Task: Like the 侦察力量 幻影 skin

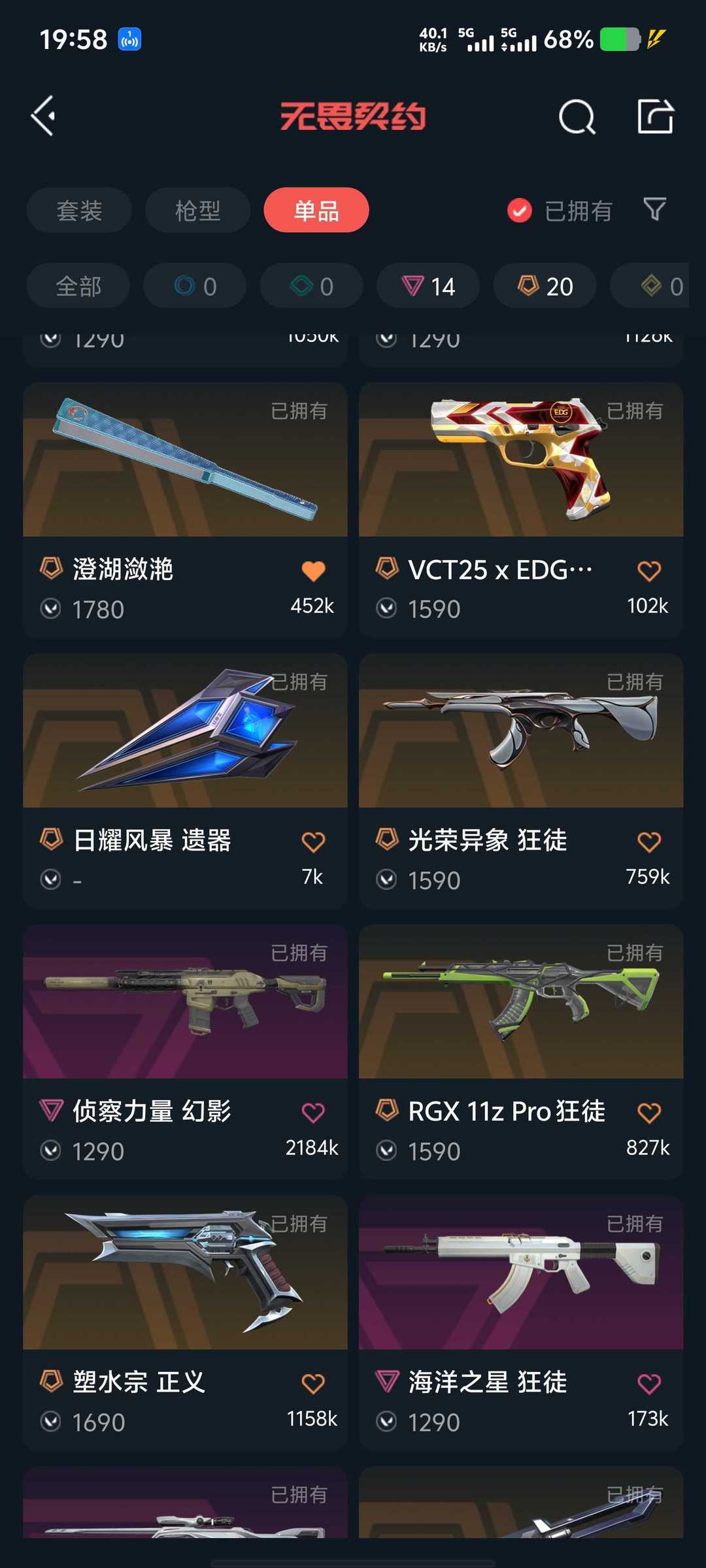Action: coord(313,1113)
